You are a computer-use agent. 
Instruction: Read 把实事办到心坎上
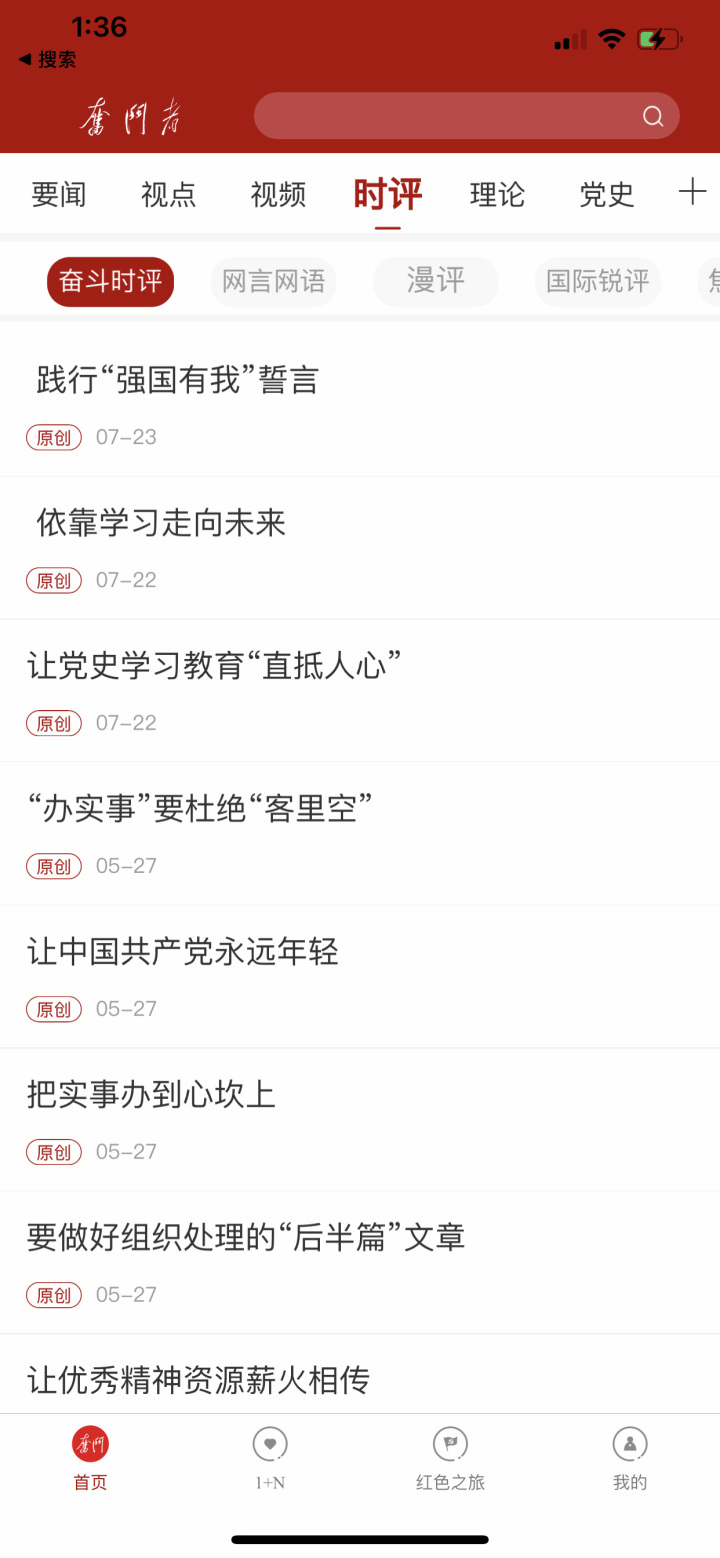pyautogui.click(x=151, y=1095)
